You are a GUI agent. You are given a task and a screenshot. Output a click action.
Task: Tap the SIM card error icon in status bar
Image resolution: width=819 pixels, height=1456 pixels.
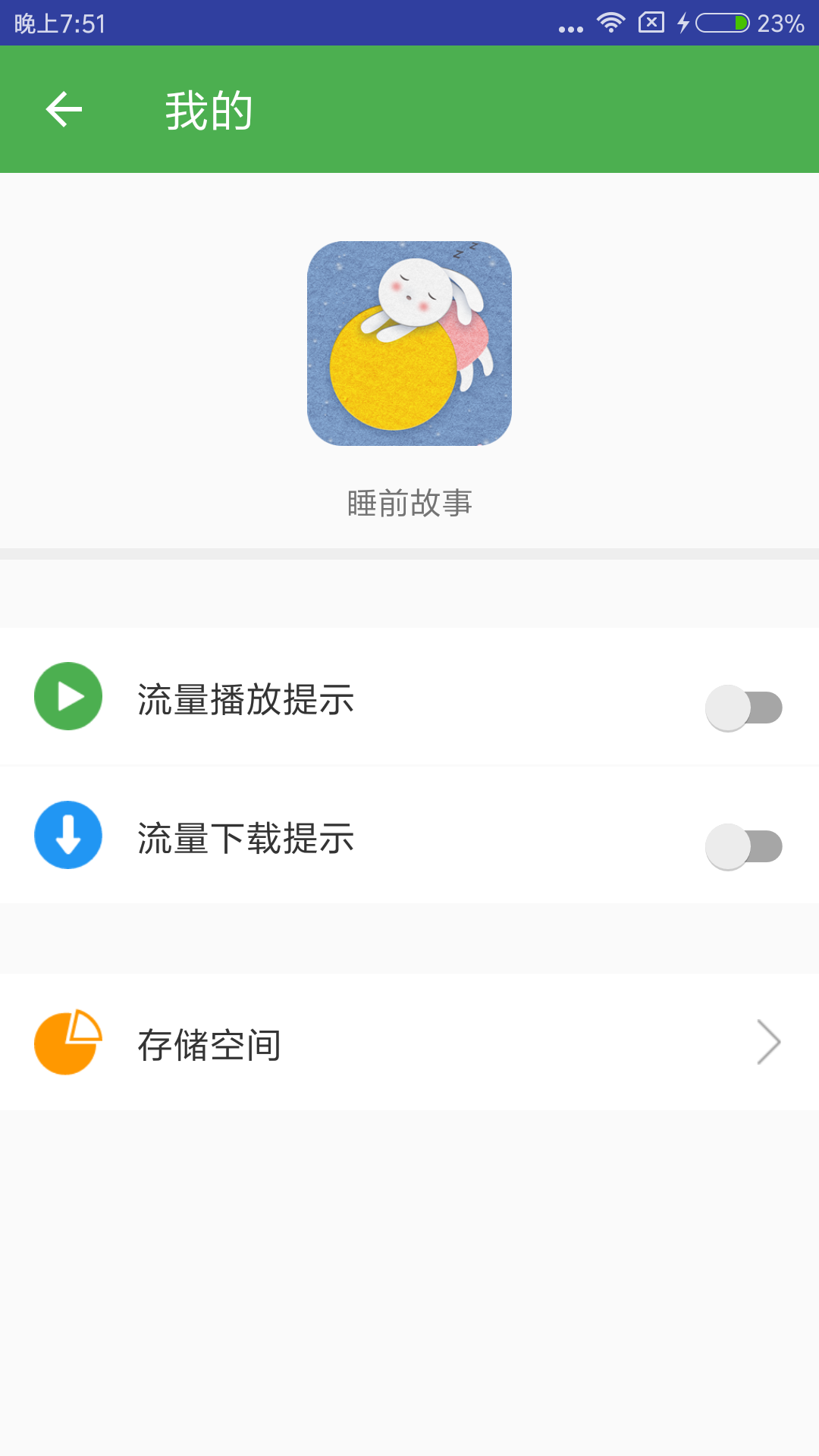point(653,22)
